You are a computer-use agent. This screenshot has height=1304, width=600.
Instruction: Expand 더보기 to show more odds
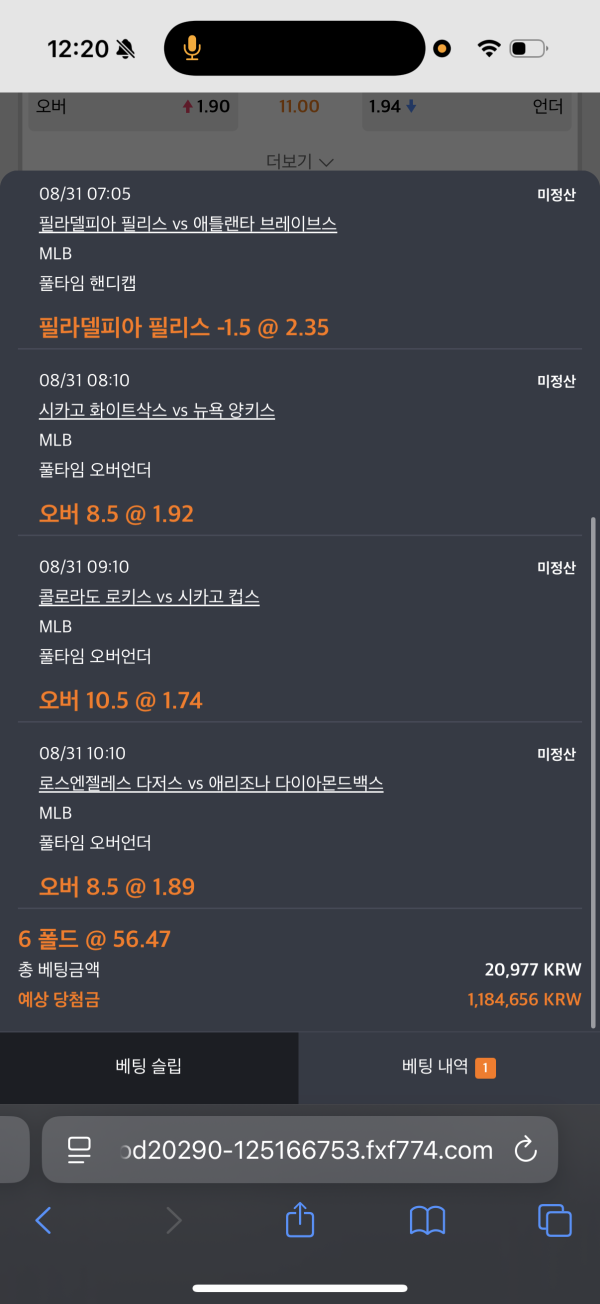pyautogui.click(x=300, y=161)
